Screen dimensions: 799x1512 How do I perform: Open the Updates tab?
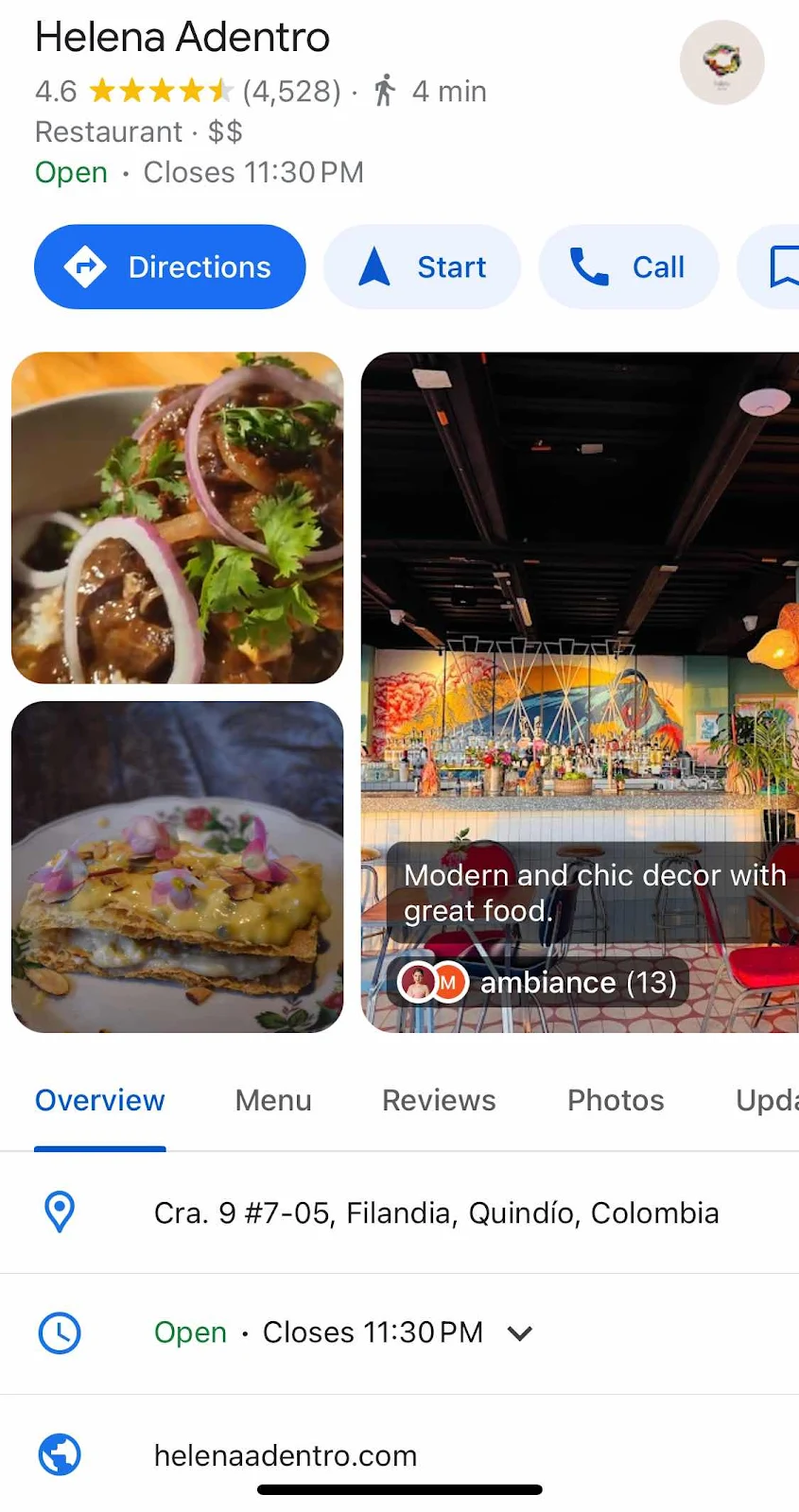[x=766, y=1100]
